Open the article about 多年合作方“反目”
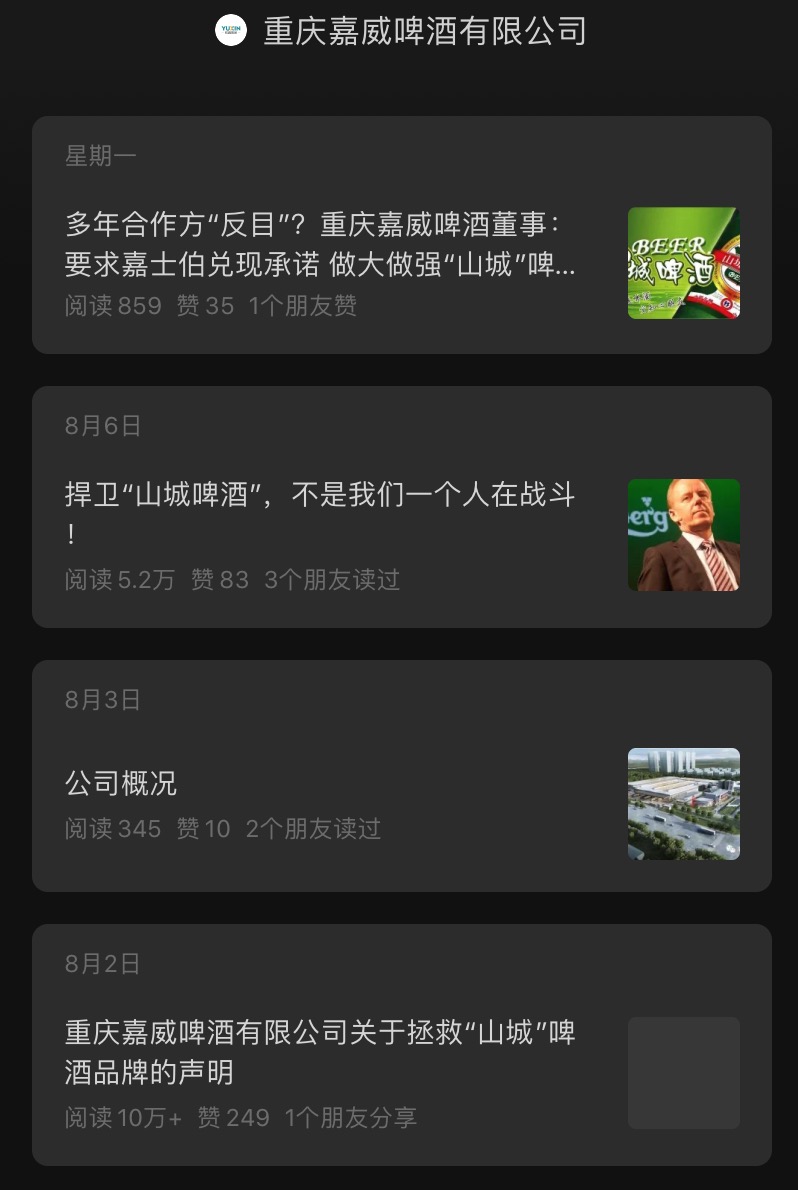The height and width of the screenshot is (1190, 798). 320,243
